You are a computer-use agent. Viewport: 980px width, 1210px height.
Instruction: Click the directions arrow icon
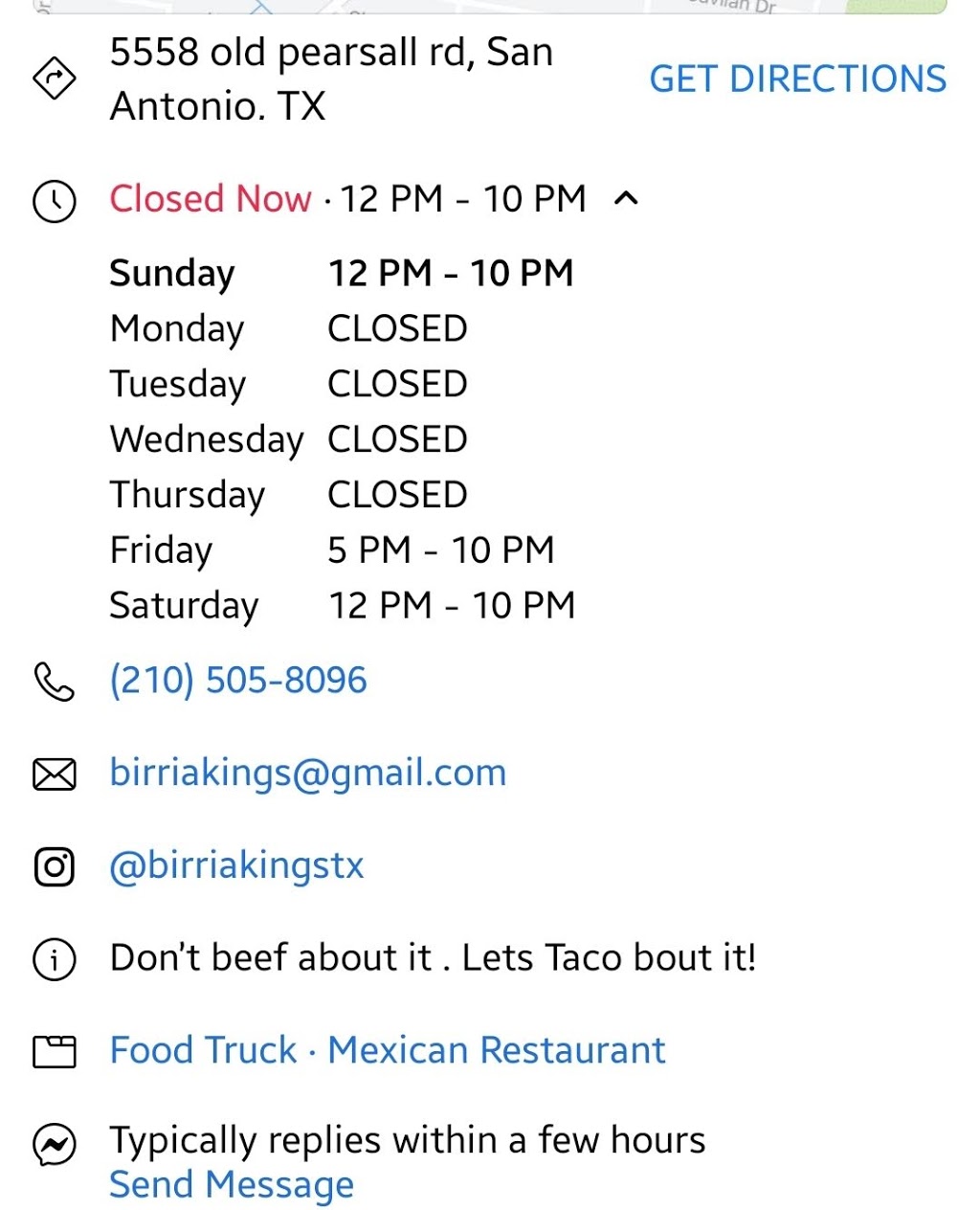pos(55,77)
